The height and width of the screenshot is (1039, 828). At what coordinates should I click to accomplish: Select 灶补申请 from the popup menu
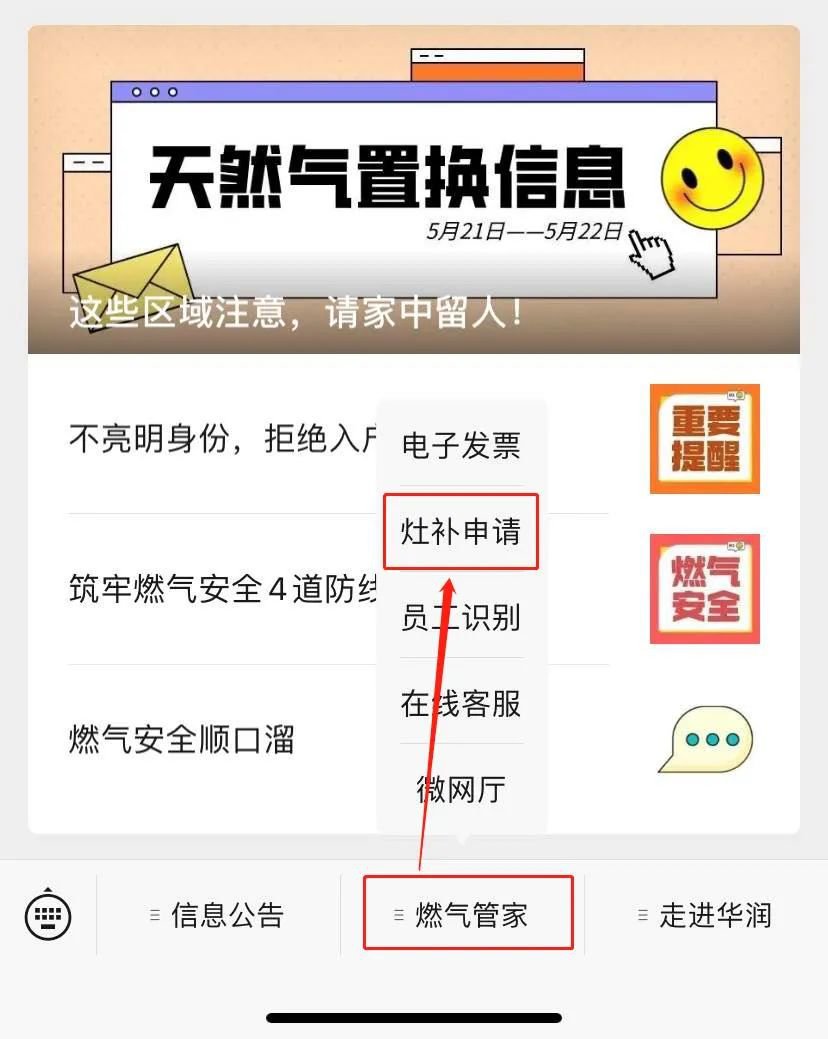461,531
